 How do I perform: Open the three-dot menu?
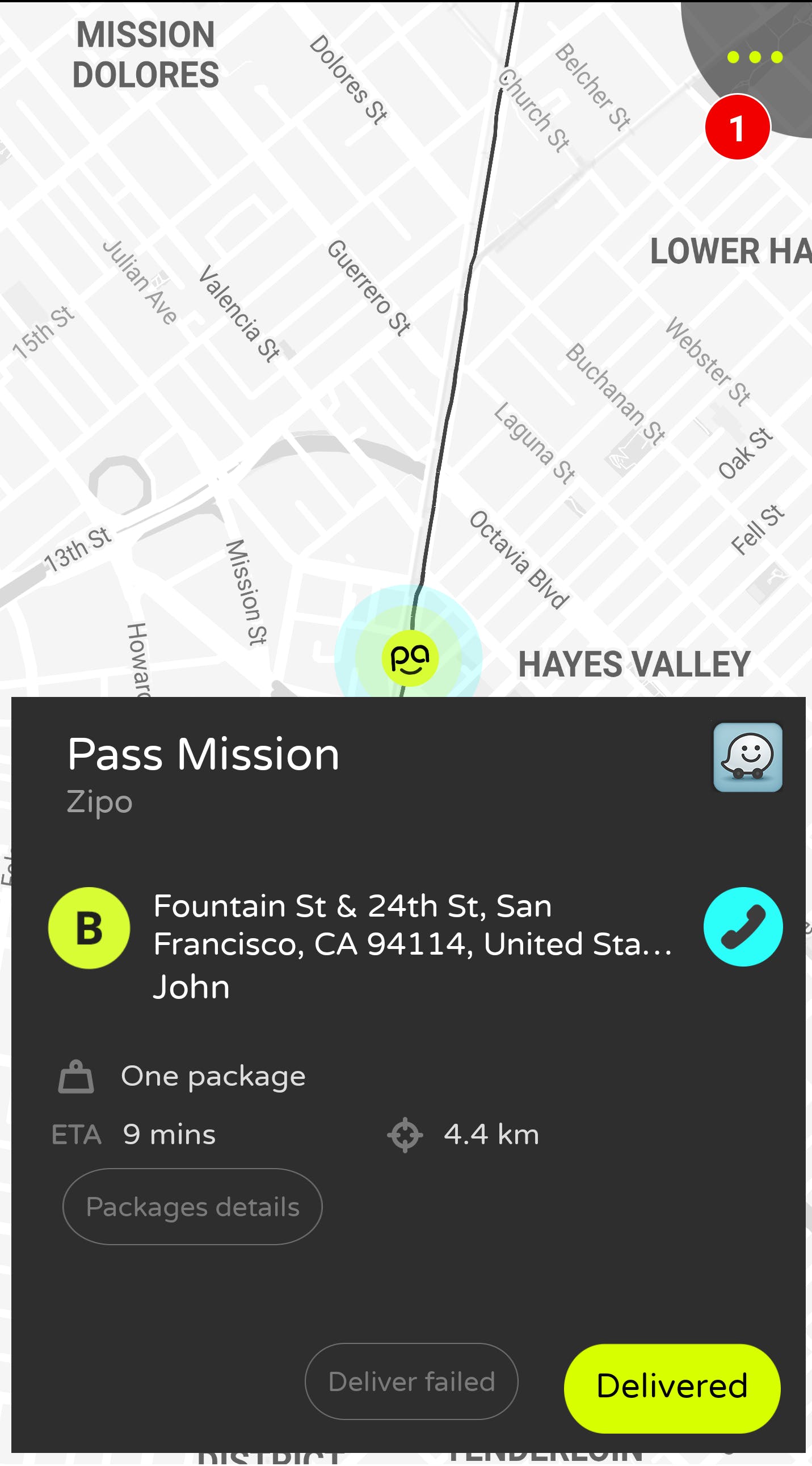pos(755,57)
